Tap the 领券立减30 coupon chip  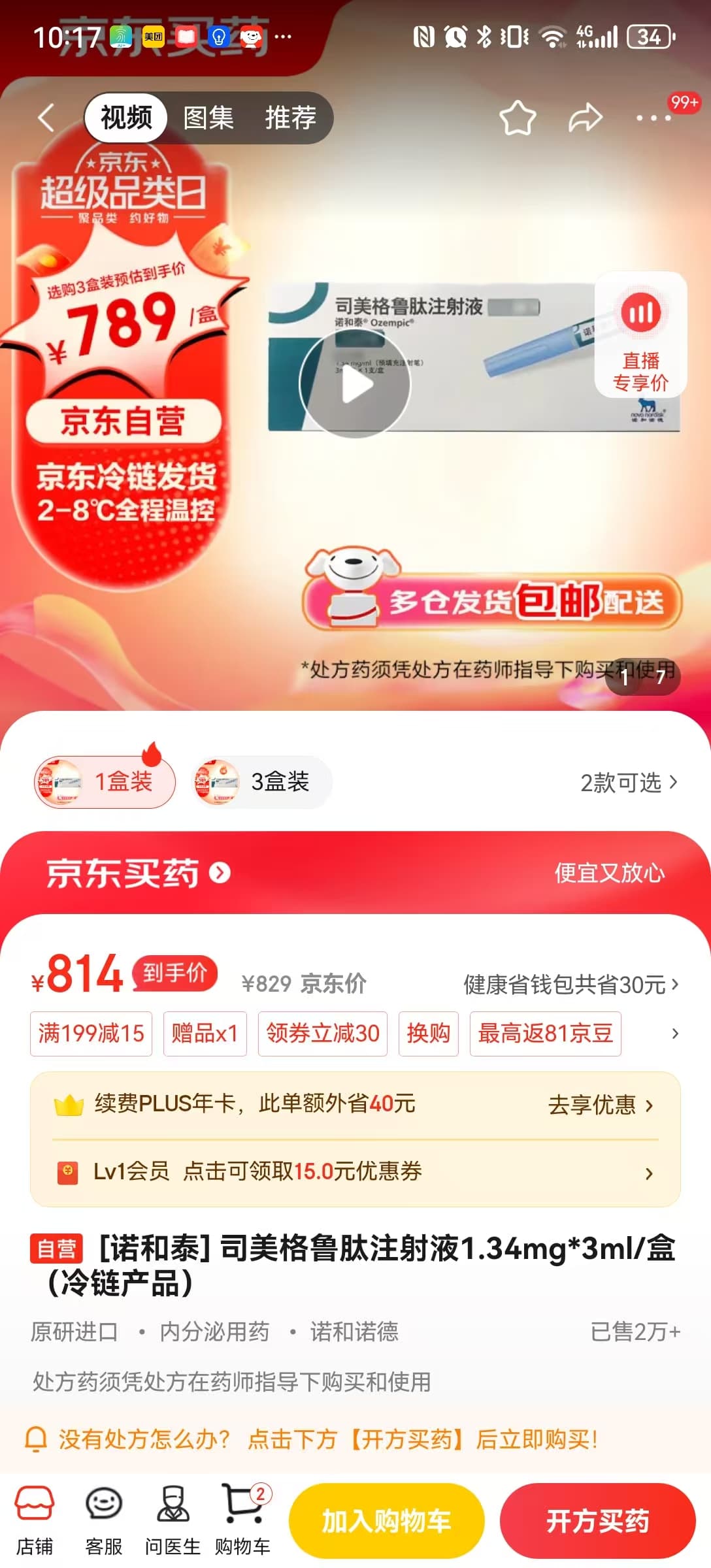(x=323, y=1034)
